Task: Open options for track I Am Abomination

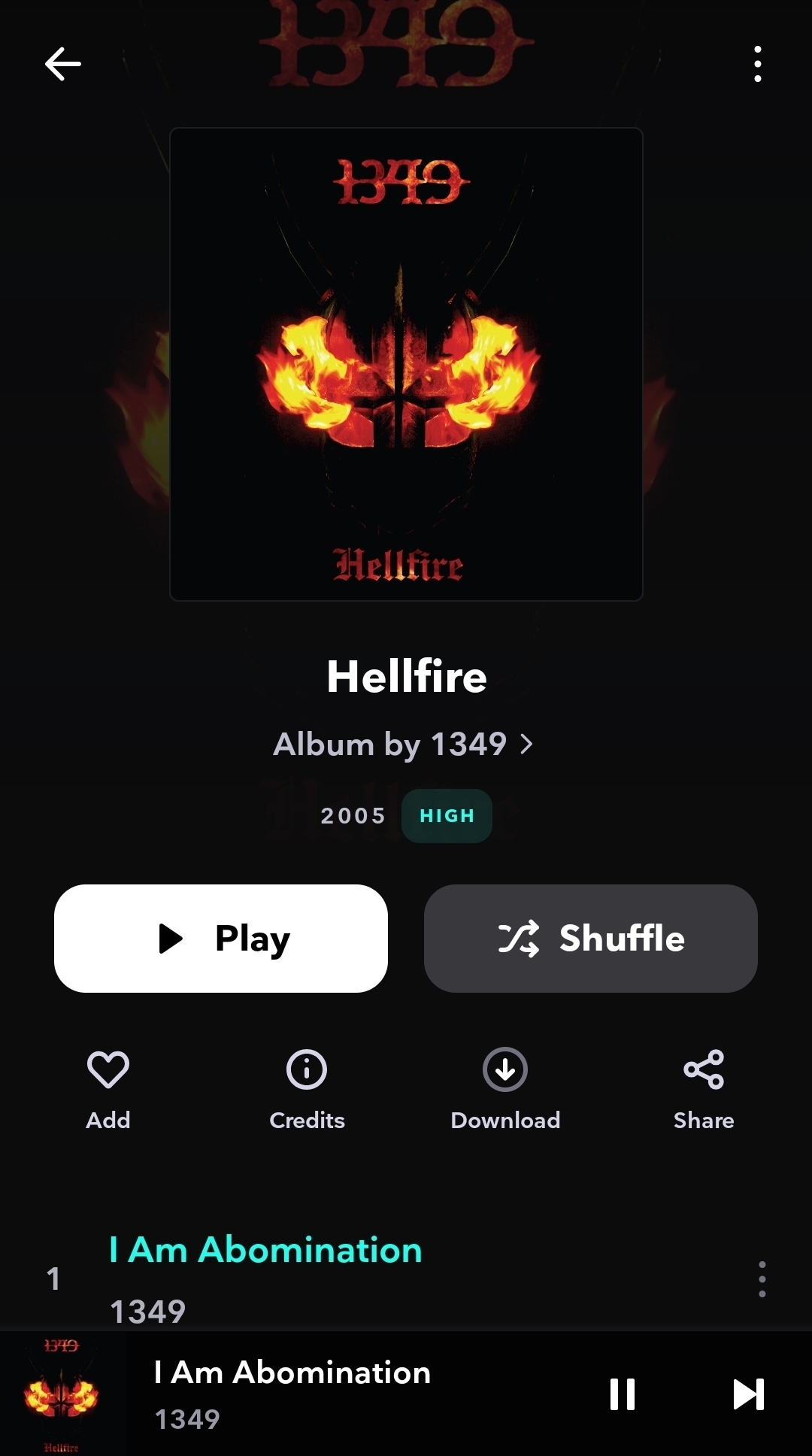Action: point(762,1279)
